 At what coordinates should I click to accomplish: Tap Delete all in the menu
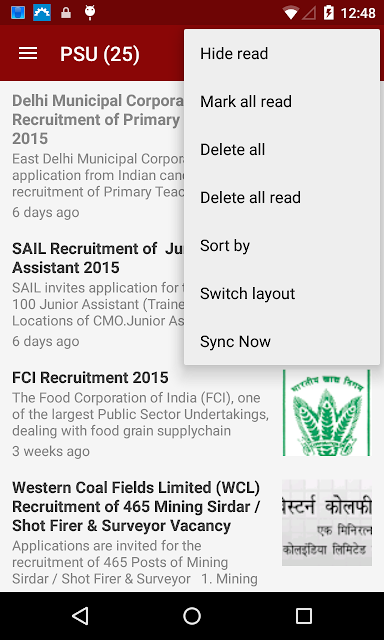(x=282, y=150)
